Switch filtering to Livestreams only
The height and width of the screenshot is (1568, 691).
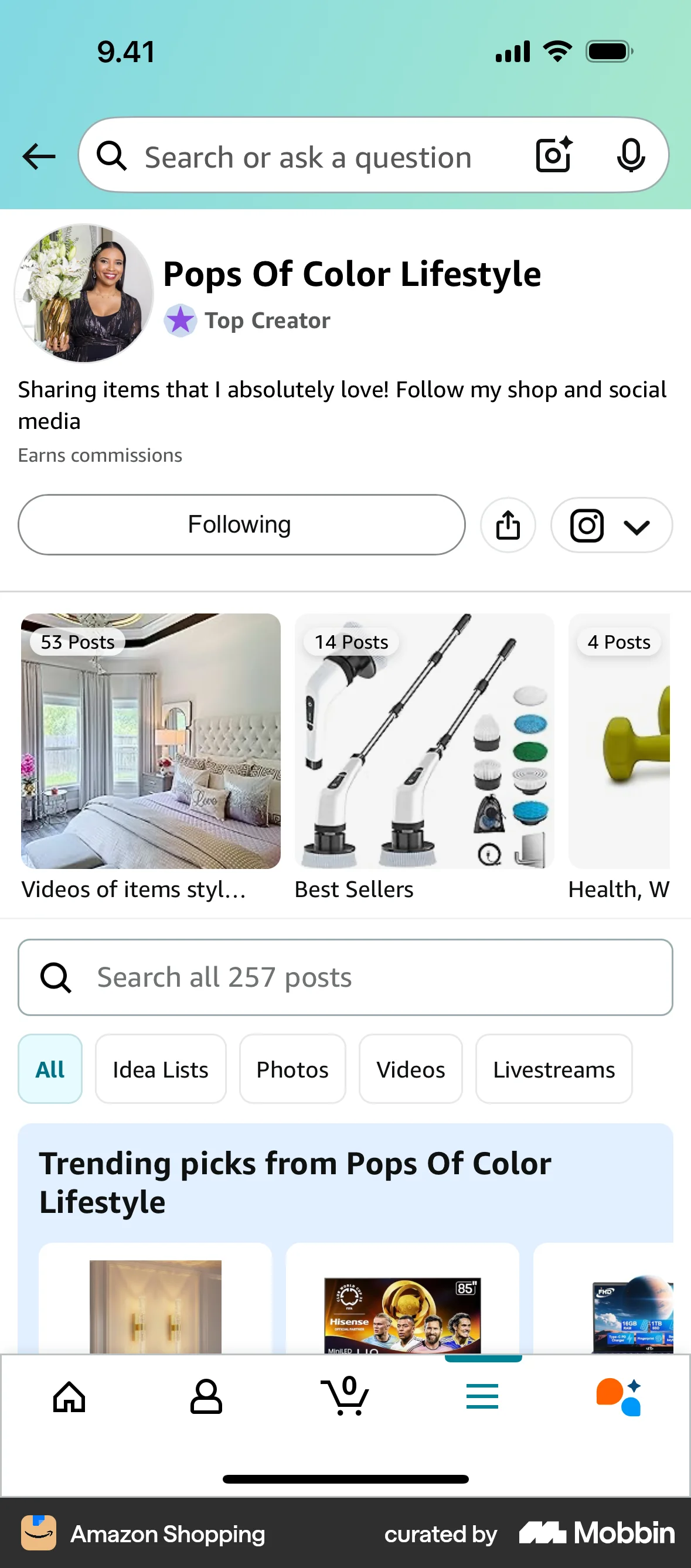point(553,1069)
